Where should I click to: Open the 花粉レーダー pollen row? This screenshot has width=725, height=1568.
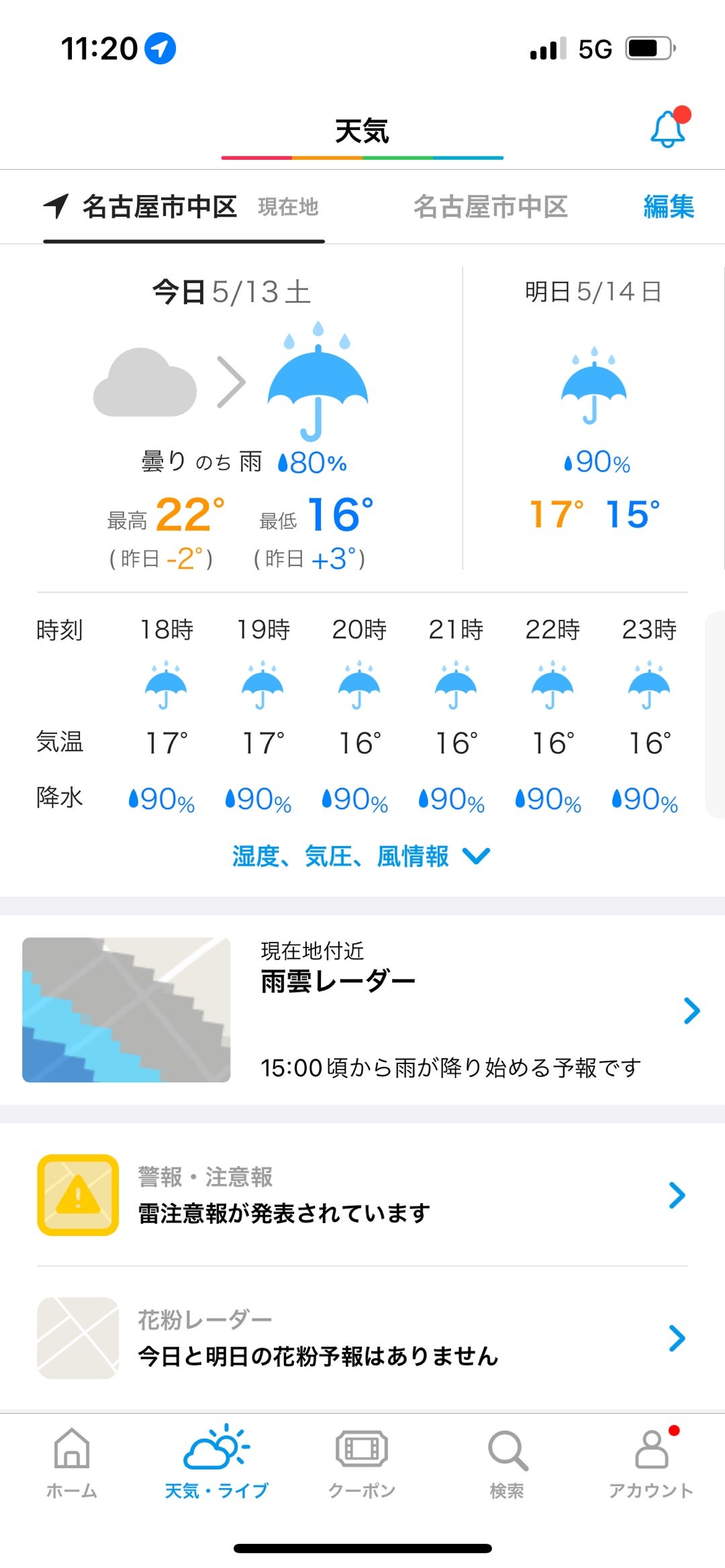click(x=362, y=1339)
